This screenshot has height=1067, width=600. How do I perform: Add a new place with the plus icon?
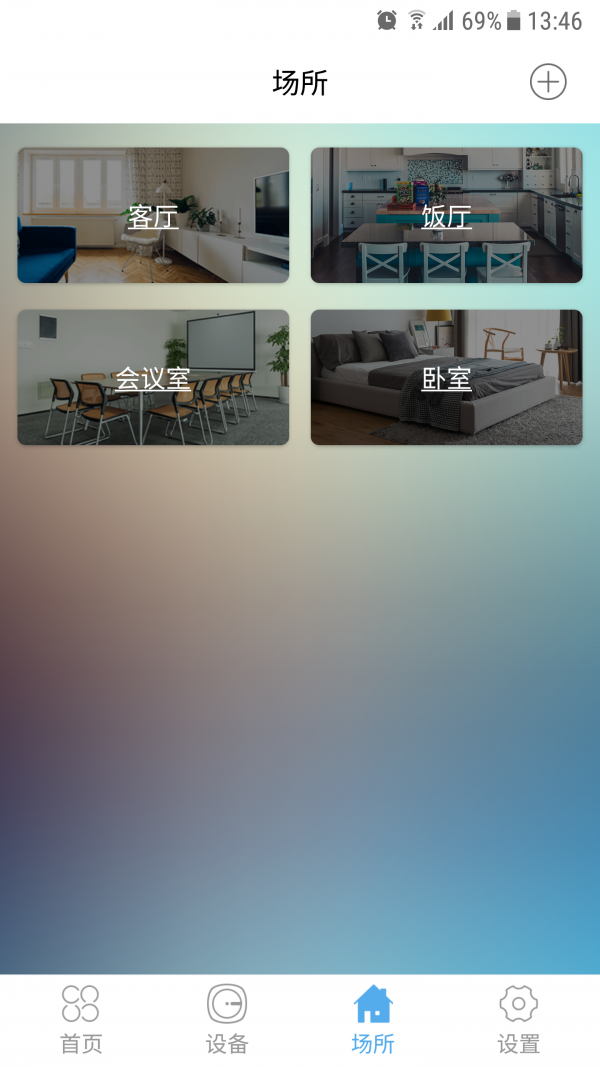point(548,82)
